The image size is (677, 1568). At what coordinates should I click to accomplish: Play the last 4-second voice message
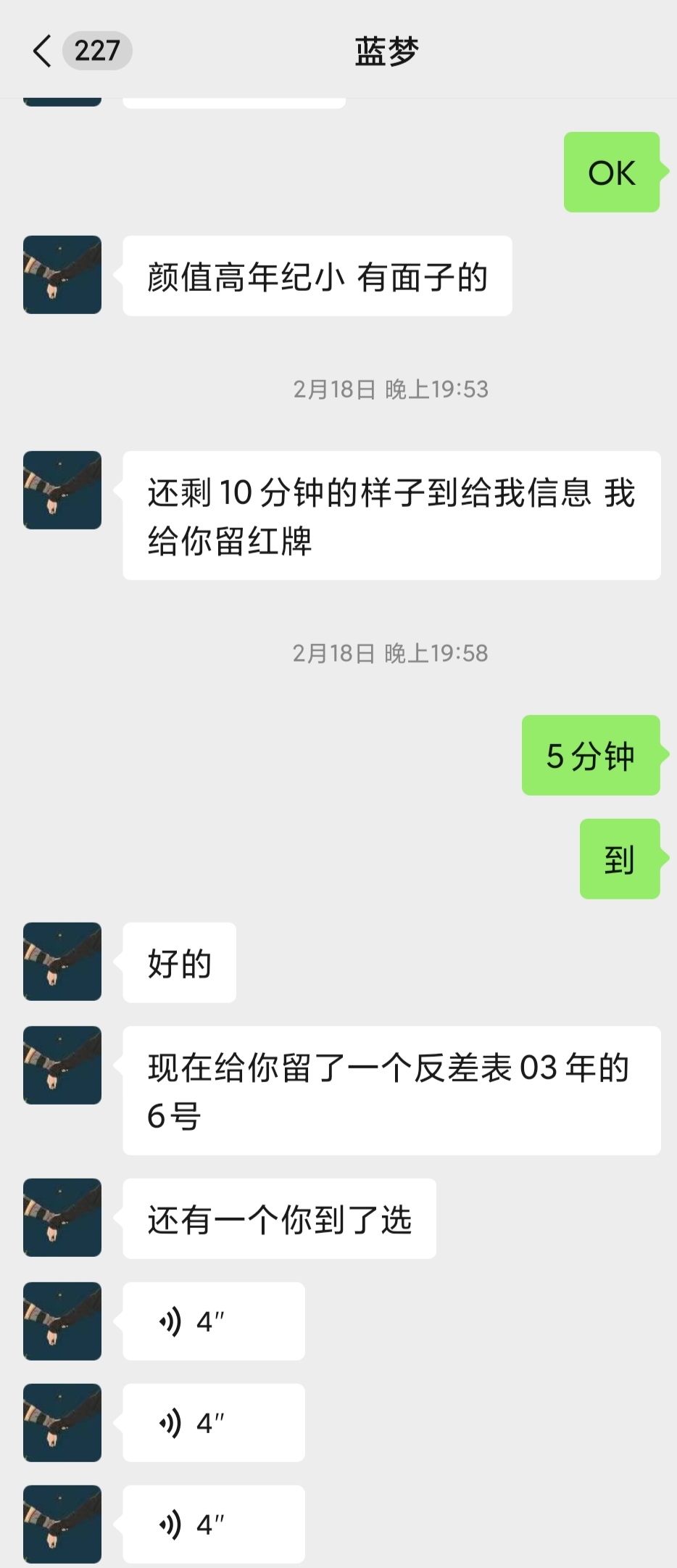pyautogui.click(x=213, y=1524)
